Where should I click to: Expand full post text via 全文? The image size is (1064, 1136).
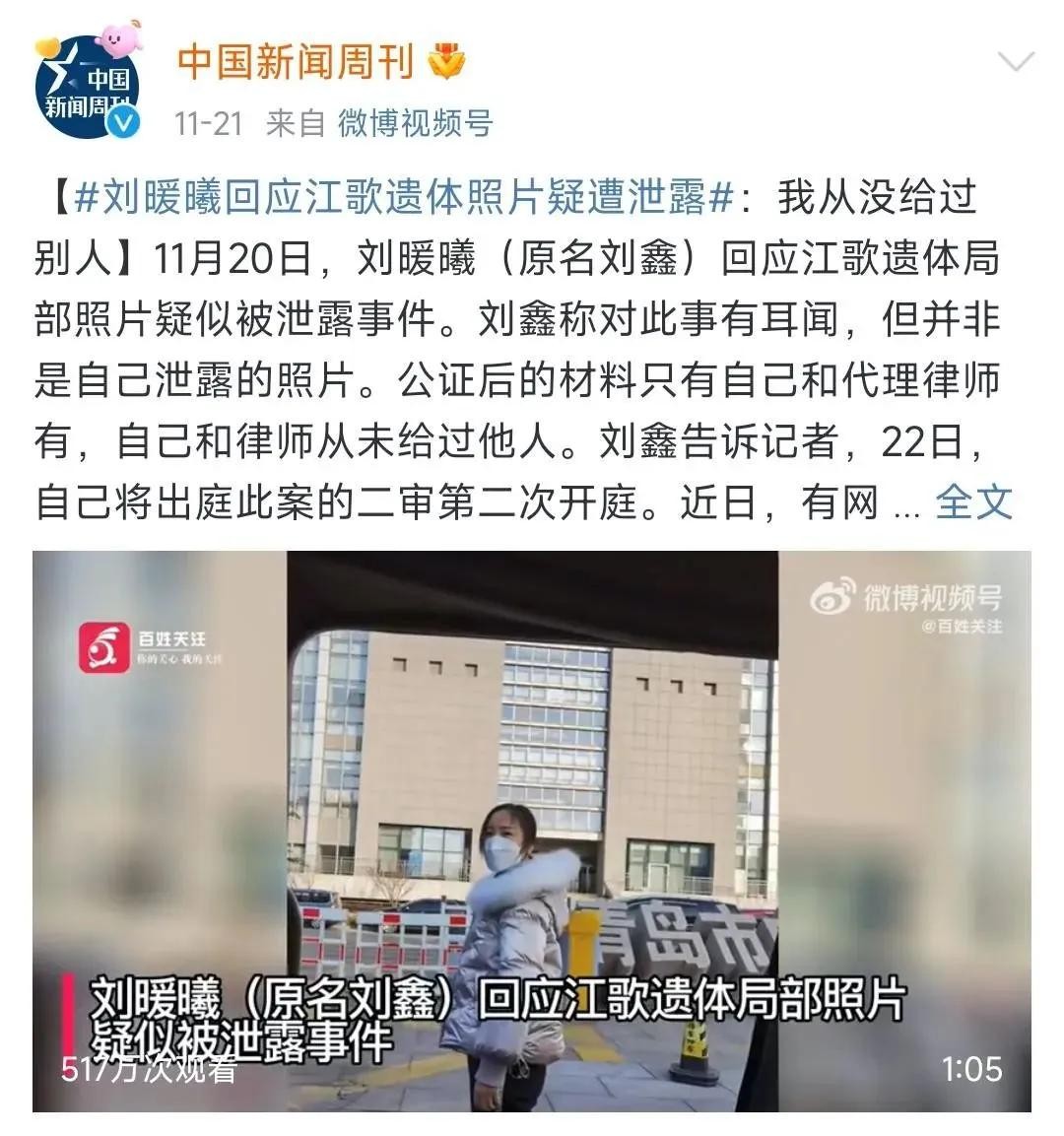tap(973, 502)
